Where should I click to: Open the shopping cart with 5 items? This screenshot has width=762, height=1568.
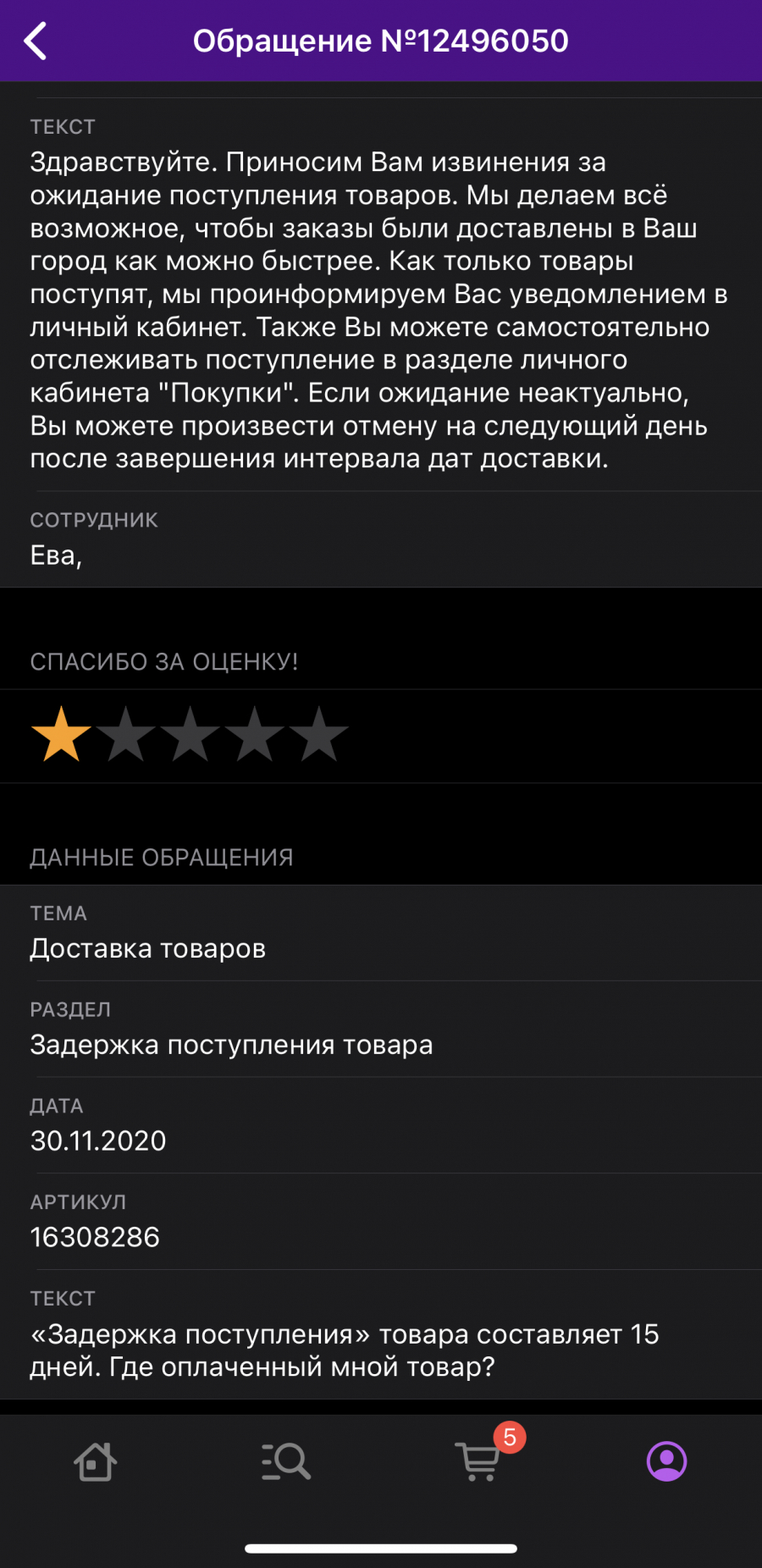tap(480, 1460)
